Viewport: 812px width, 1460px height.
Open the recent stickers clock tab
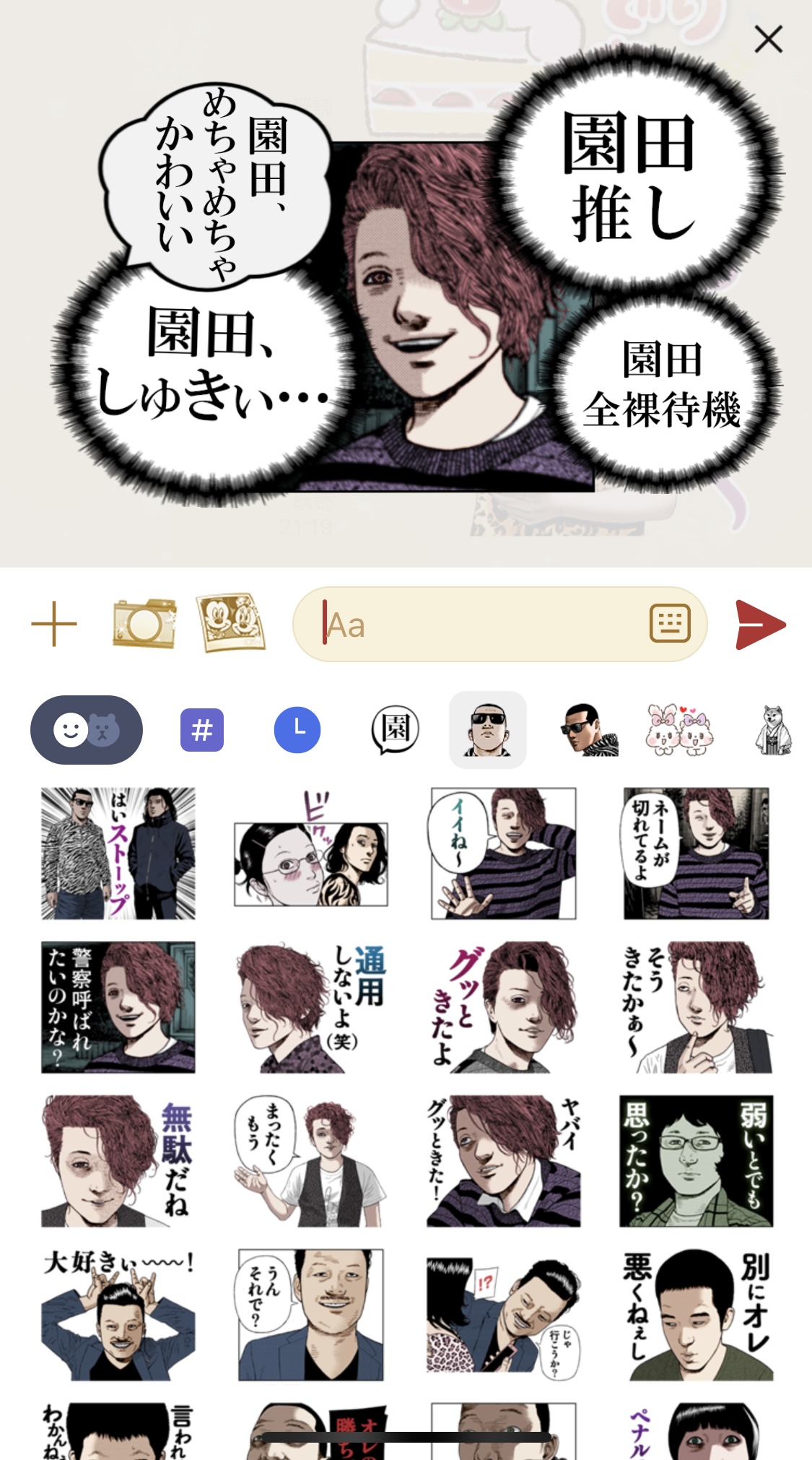(x=297, y=730)
